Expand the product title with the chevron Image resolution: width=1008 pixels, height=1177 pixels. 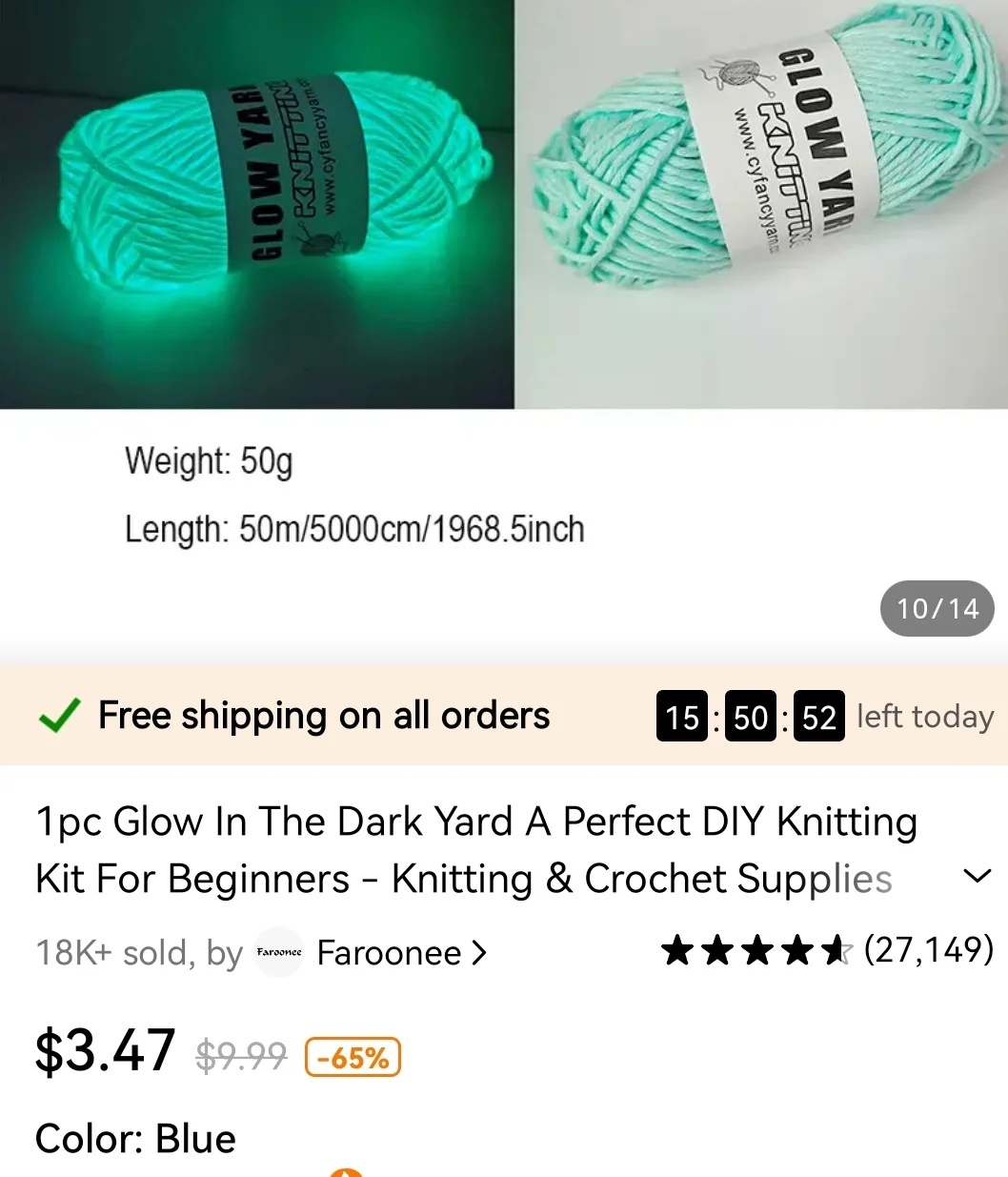point(978,876)
